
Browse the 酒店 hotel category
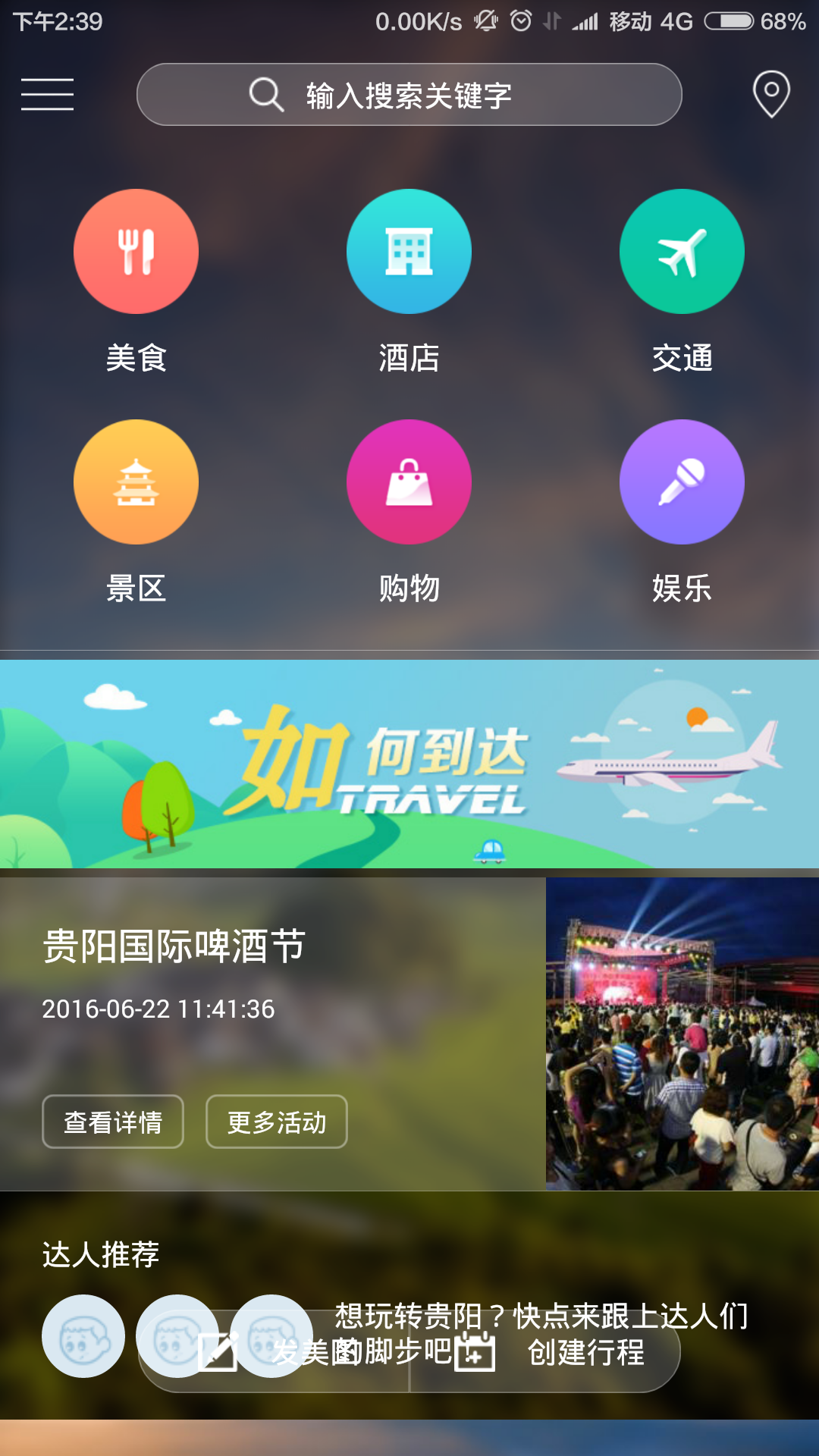409,252
